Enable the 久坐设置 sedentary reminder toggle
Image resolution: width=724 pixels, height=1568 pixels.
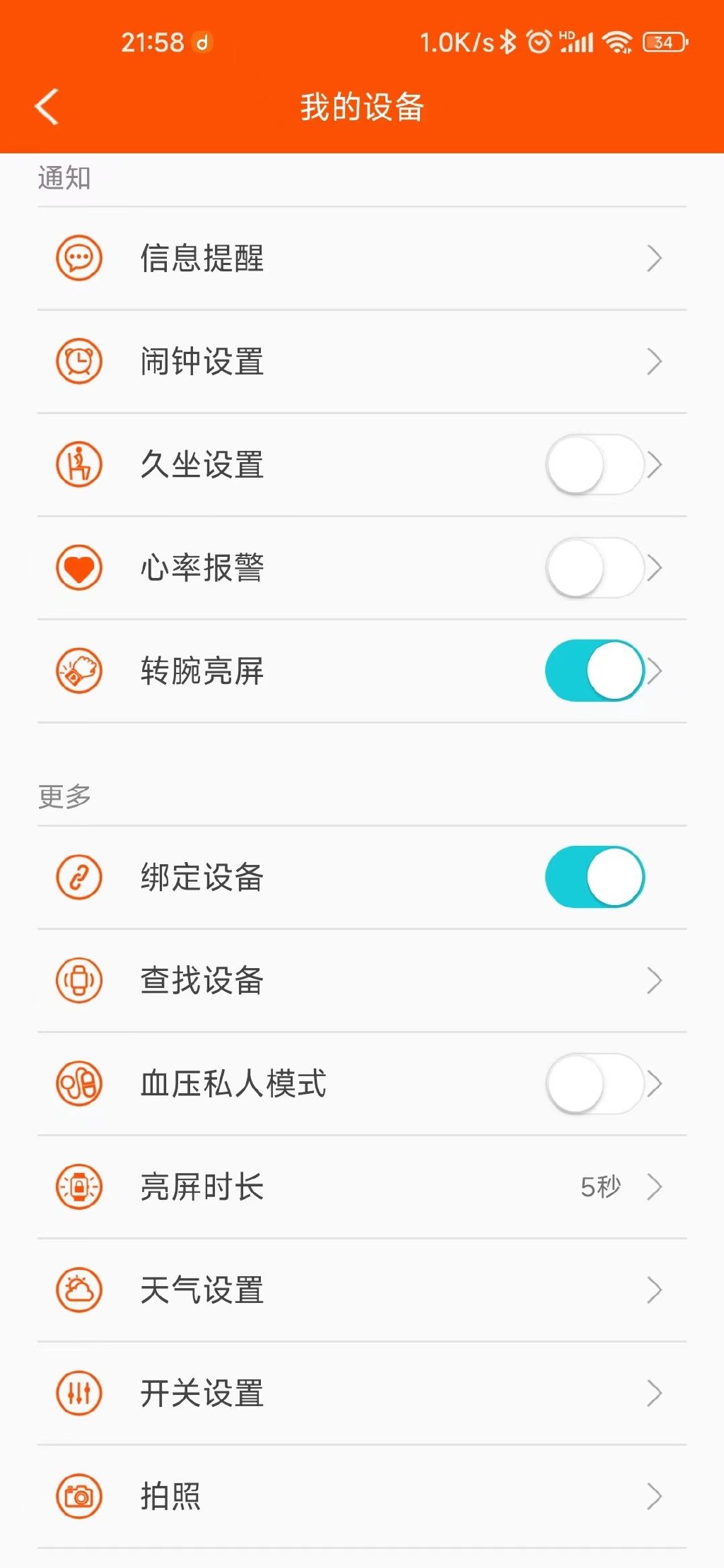click(x=596, y=464)
